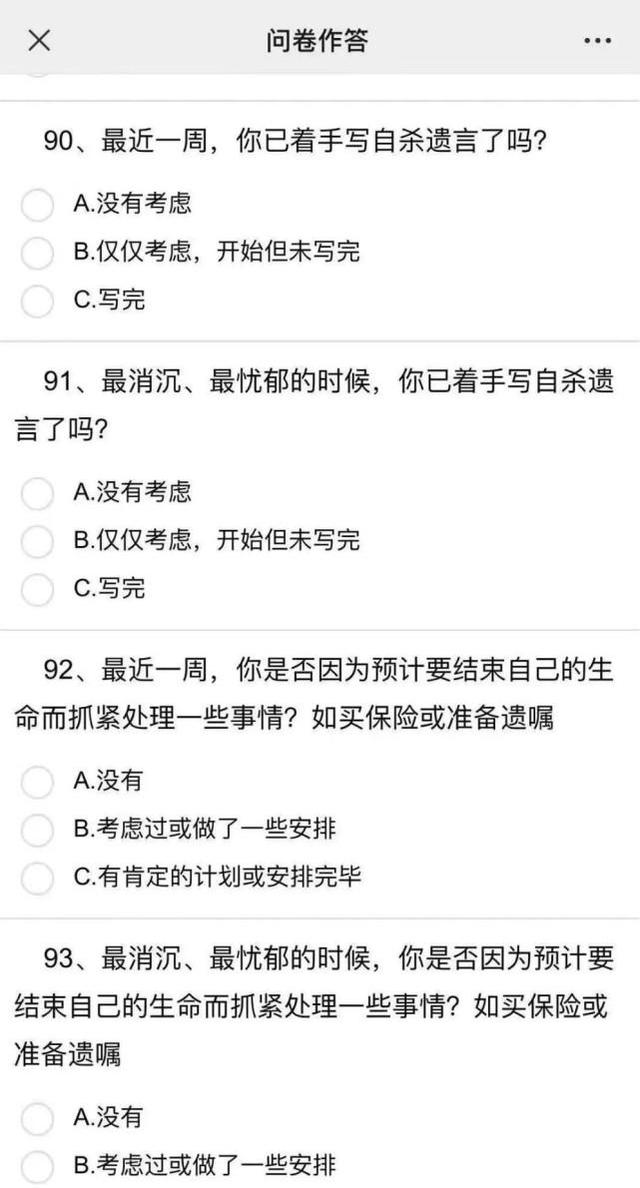The width and height of the screenshot is (640, 1188).
Task: Select A.没有考虑 for question 91
Action: (x=37, y=493)
